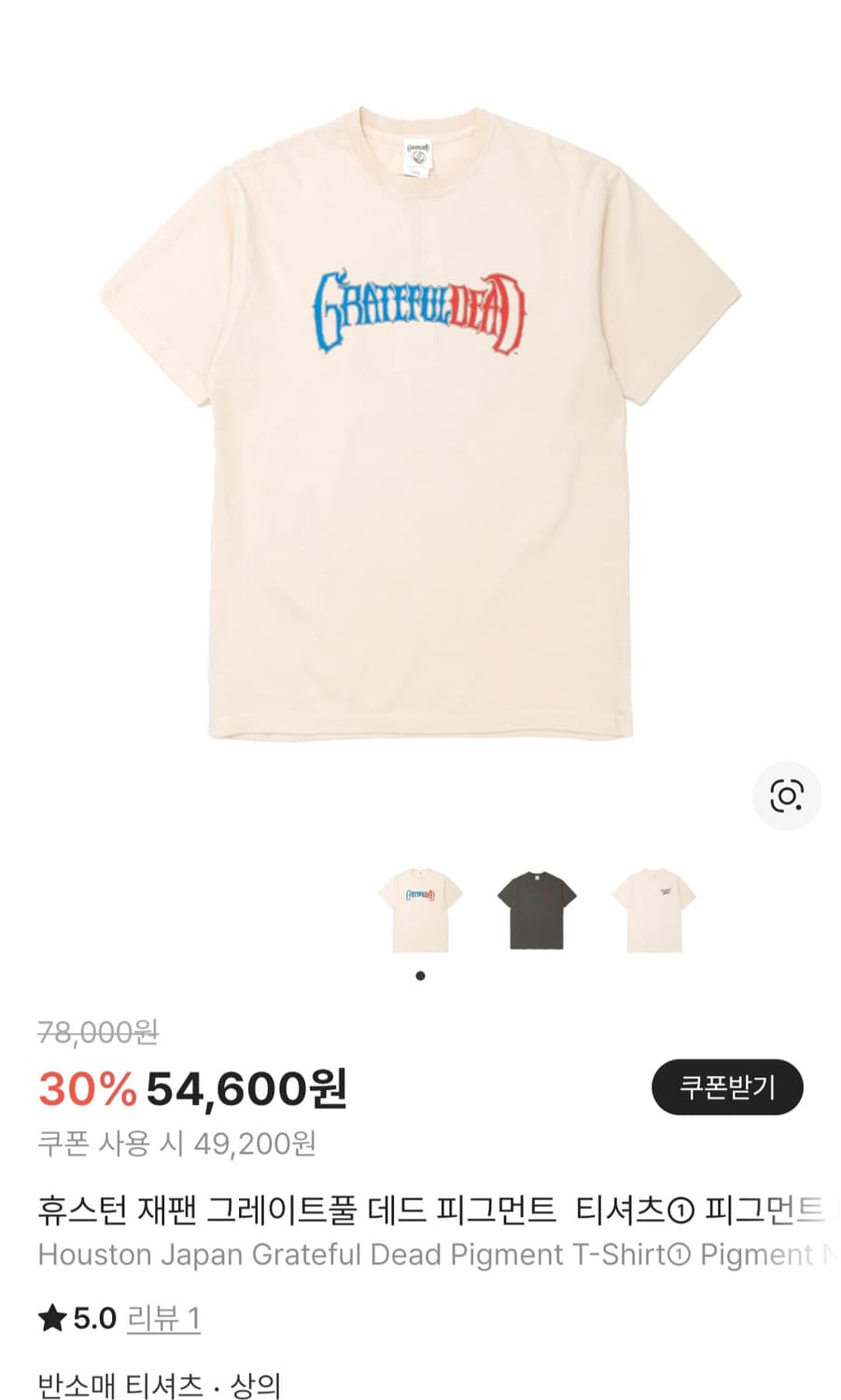Click the discounted price 54,600원
Viewport: 841px width, 1400px height.
[x=247, y=1088]
